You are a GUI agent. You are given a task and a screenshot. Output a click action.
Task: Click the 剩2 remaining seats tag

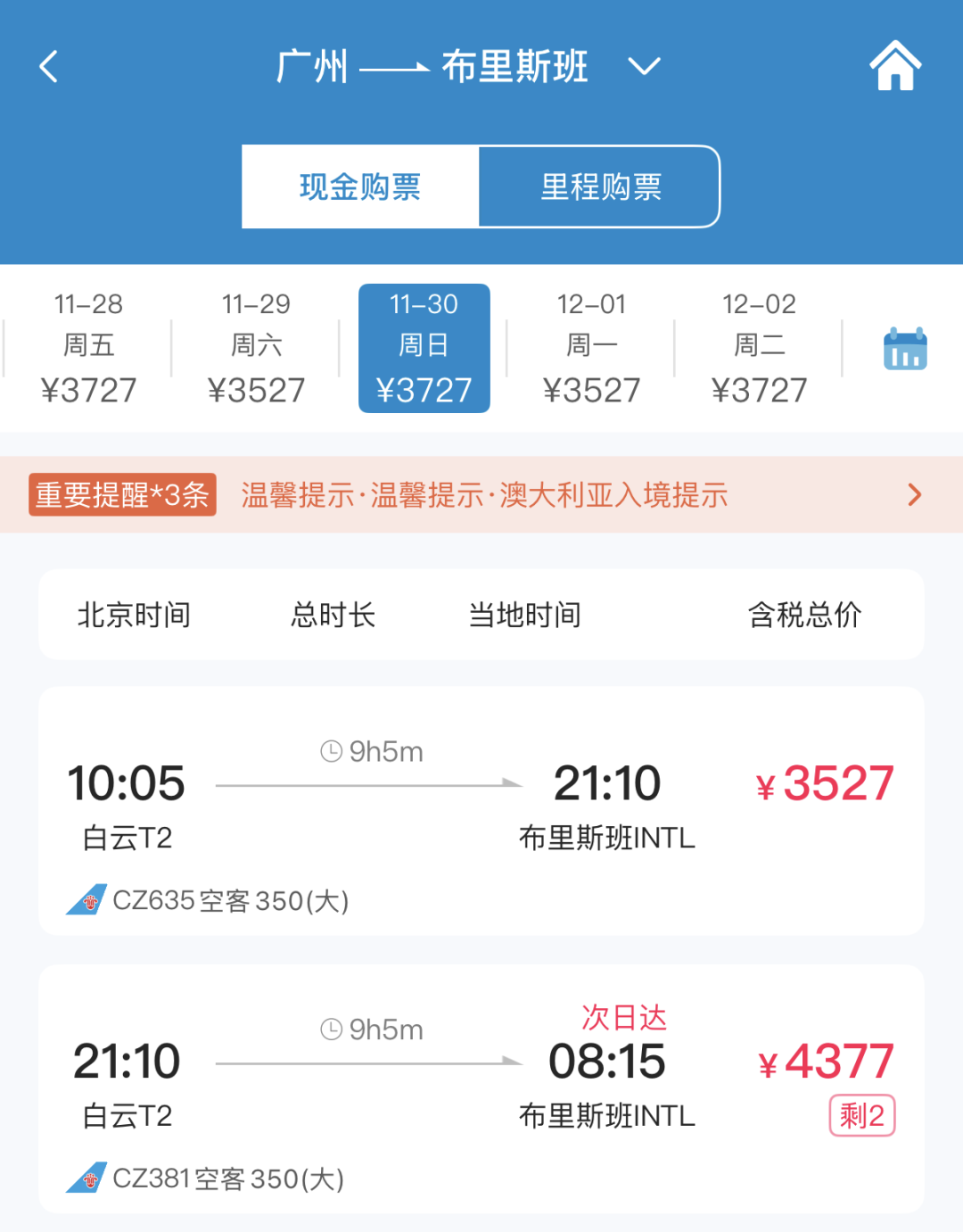[860, 1115]
